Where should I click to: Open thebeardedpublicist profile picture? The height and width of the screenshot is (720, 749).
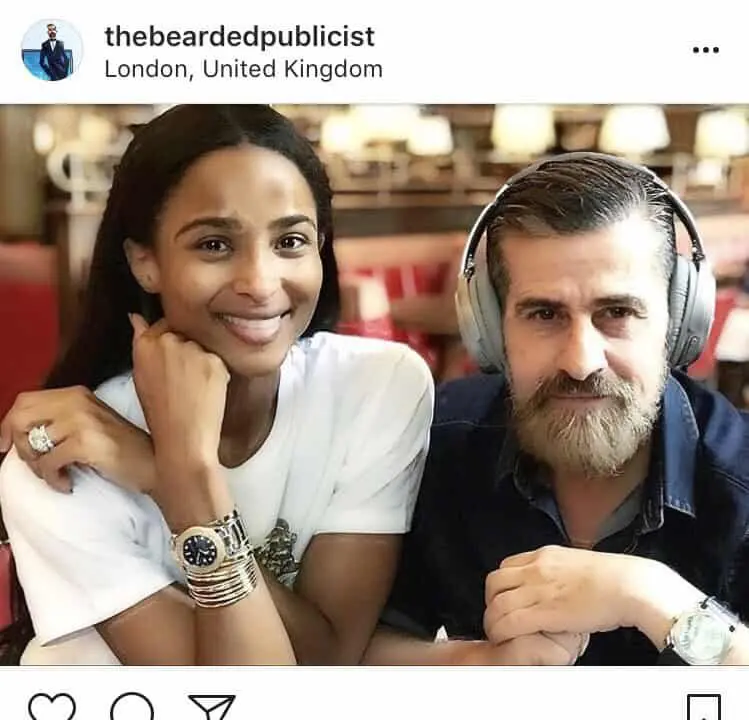click(52, 50)
